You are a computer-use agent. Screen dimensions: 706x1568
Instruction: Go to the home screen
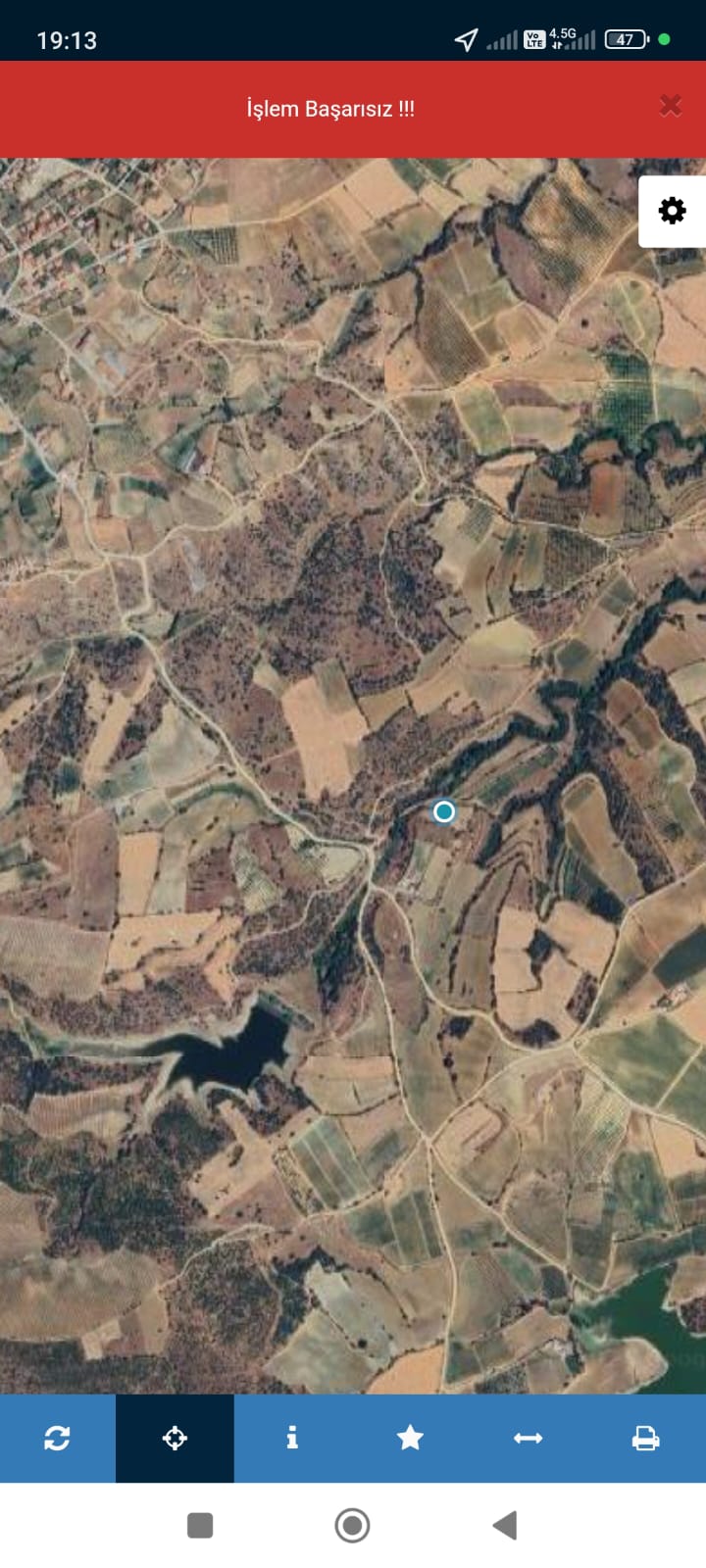[x=352, y=1525]
